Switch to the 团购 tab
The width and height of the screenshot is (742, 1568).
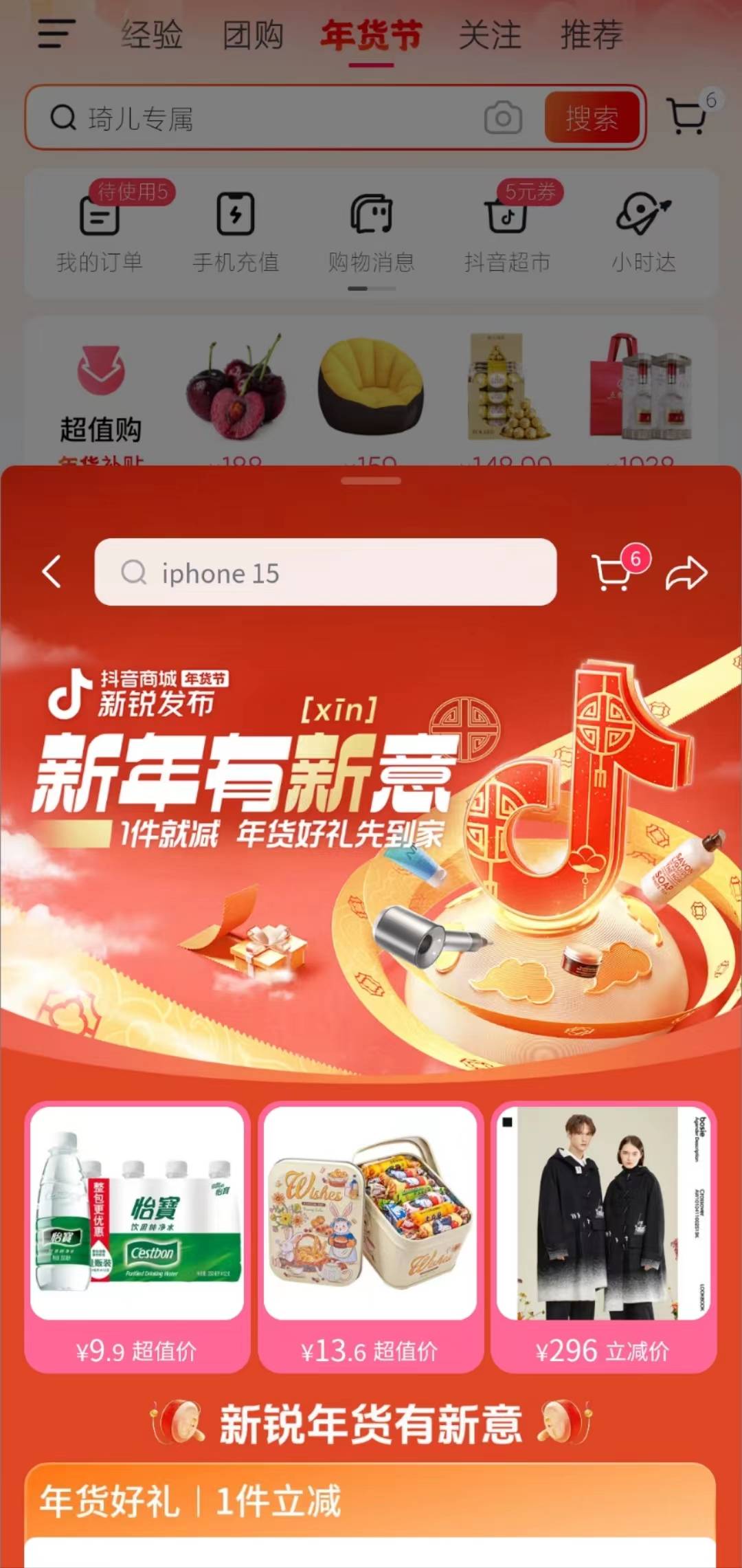tap(253, 35)
